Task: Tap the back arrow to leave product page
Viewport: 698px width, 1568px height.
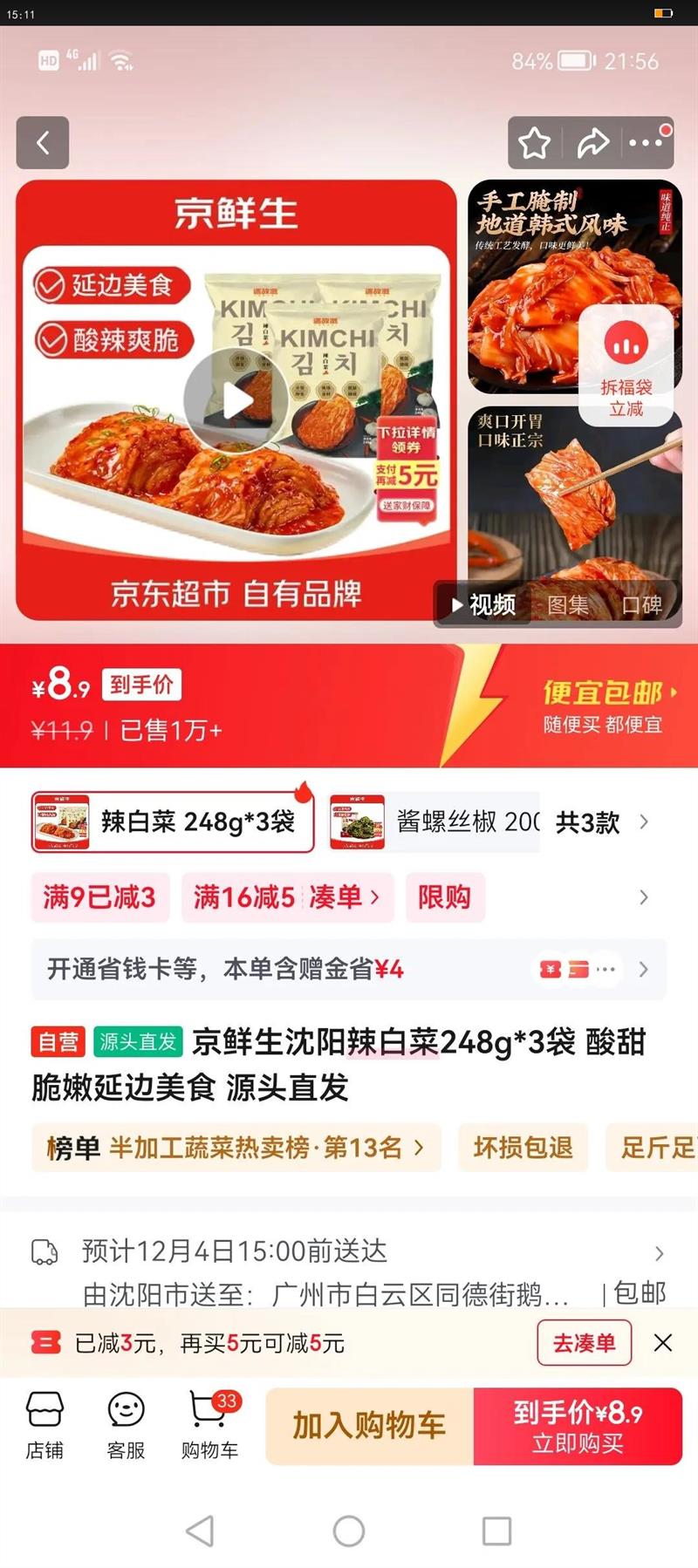Action: tap(42, 143)
